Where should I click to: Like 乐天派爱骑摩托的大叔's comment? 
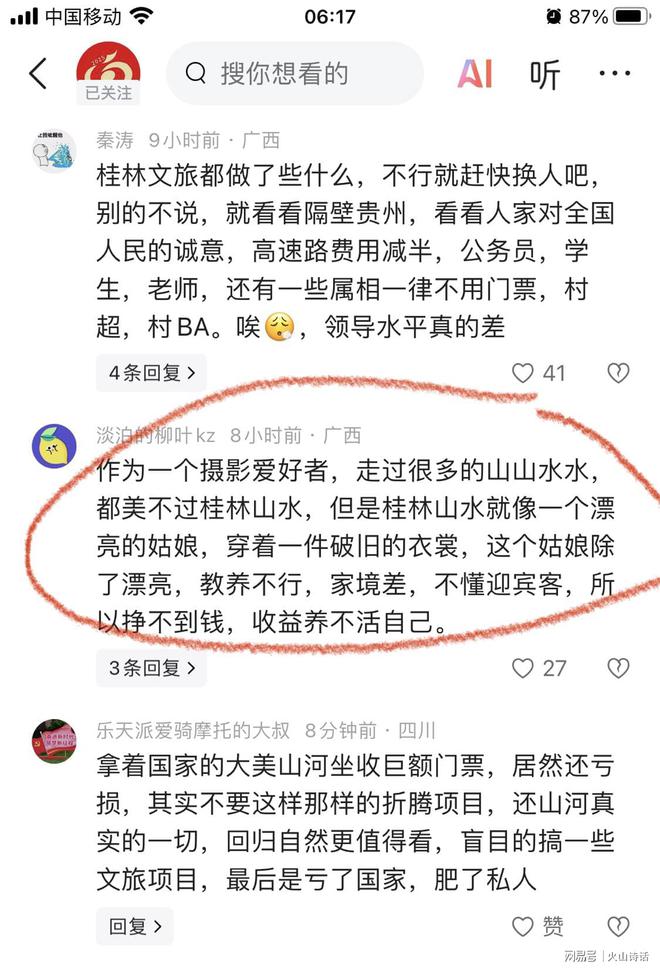[538, 926]
